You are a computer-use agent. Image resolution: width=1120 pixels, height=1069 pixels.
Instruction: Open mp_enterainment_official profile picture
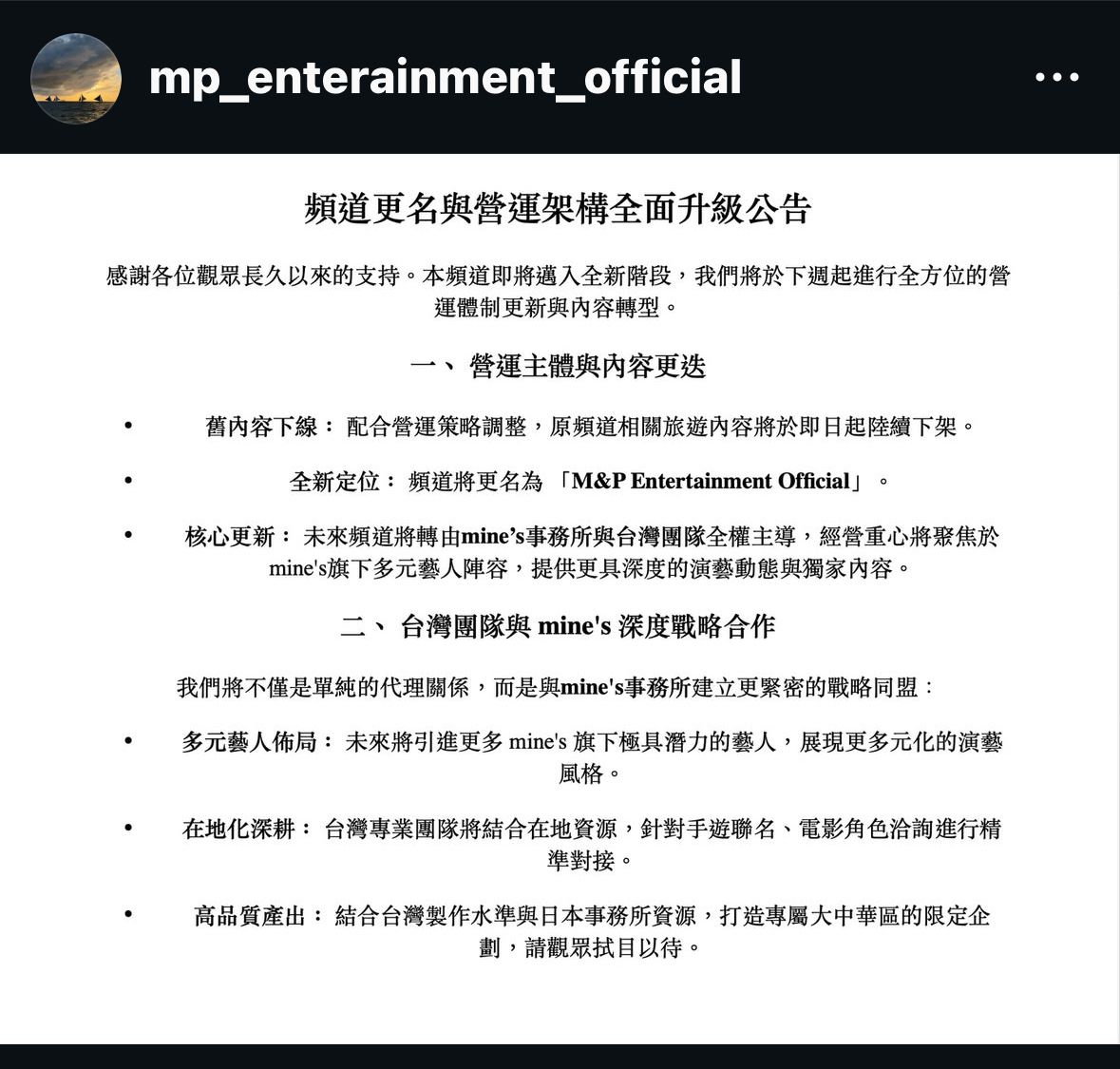click(x=76, y=78)
